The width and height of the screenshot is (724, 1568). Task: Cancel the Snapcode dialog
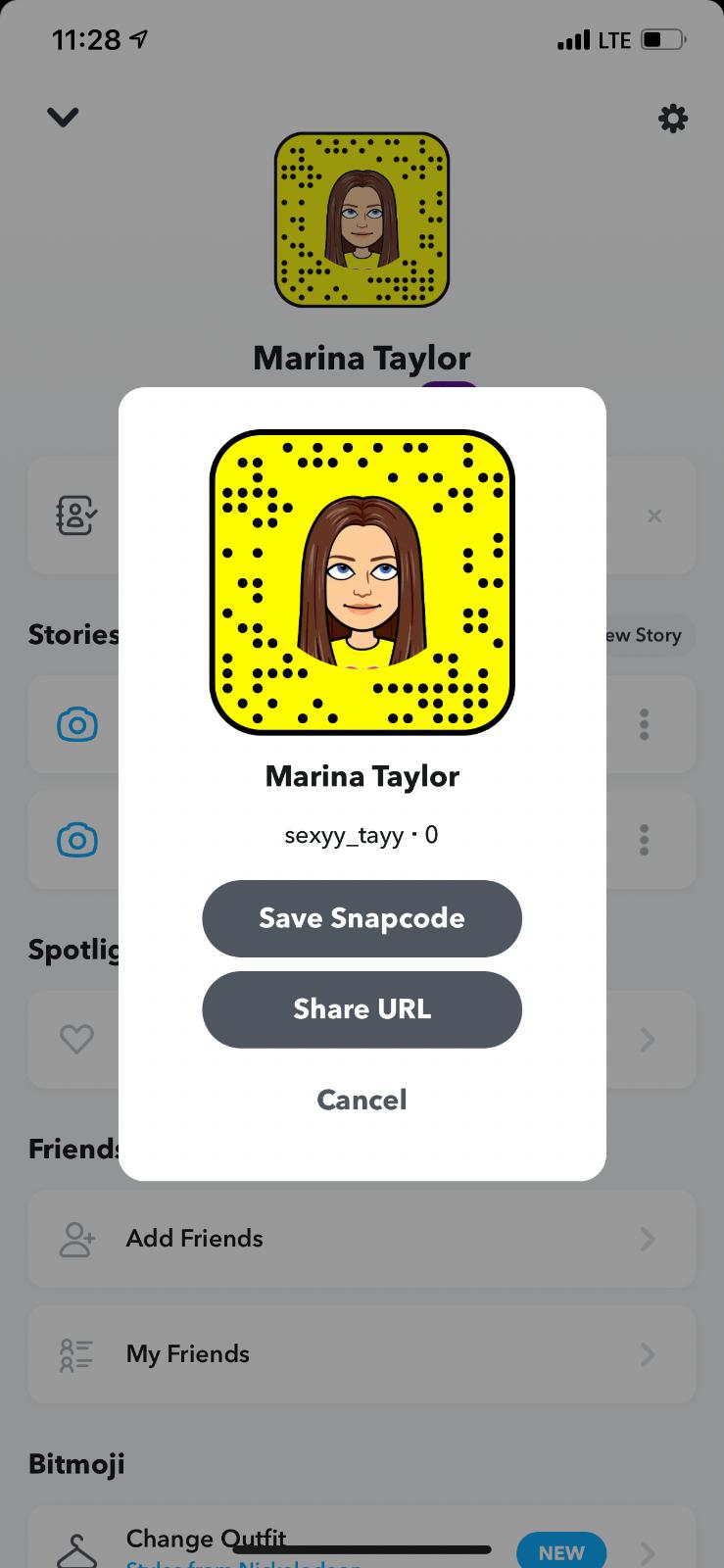tap(362, 1100)
